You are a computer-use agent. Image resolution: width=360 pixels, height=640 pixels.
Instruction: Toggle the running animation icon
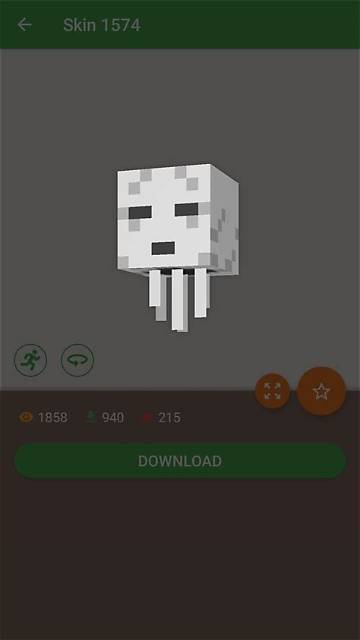tap(31, 360)
